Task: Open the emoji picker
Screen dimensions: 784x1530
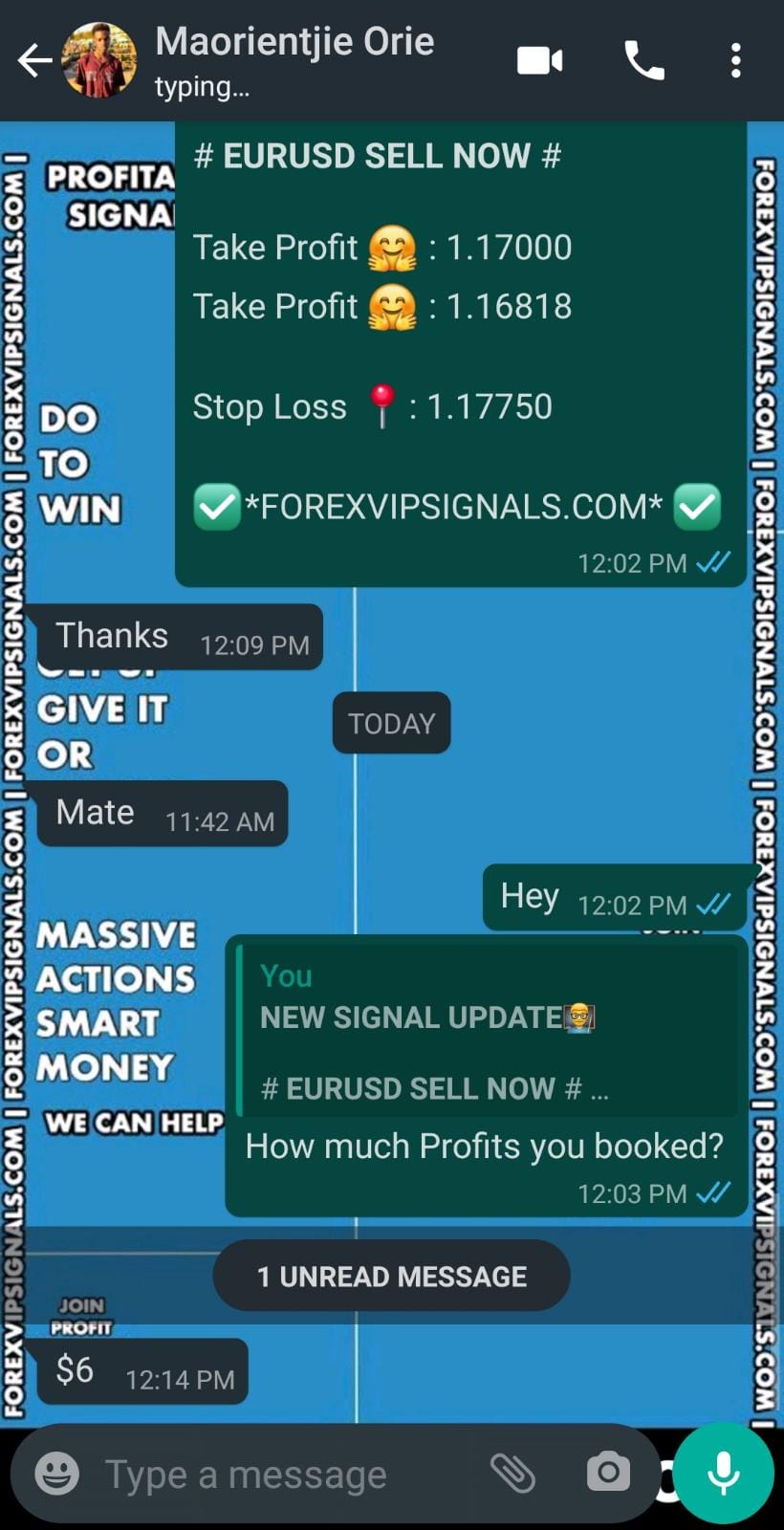Action: coord(57,1474)
